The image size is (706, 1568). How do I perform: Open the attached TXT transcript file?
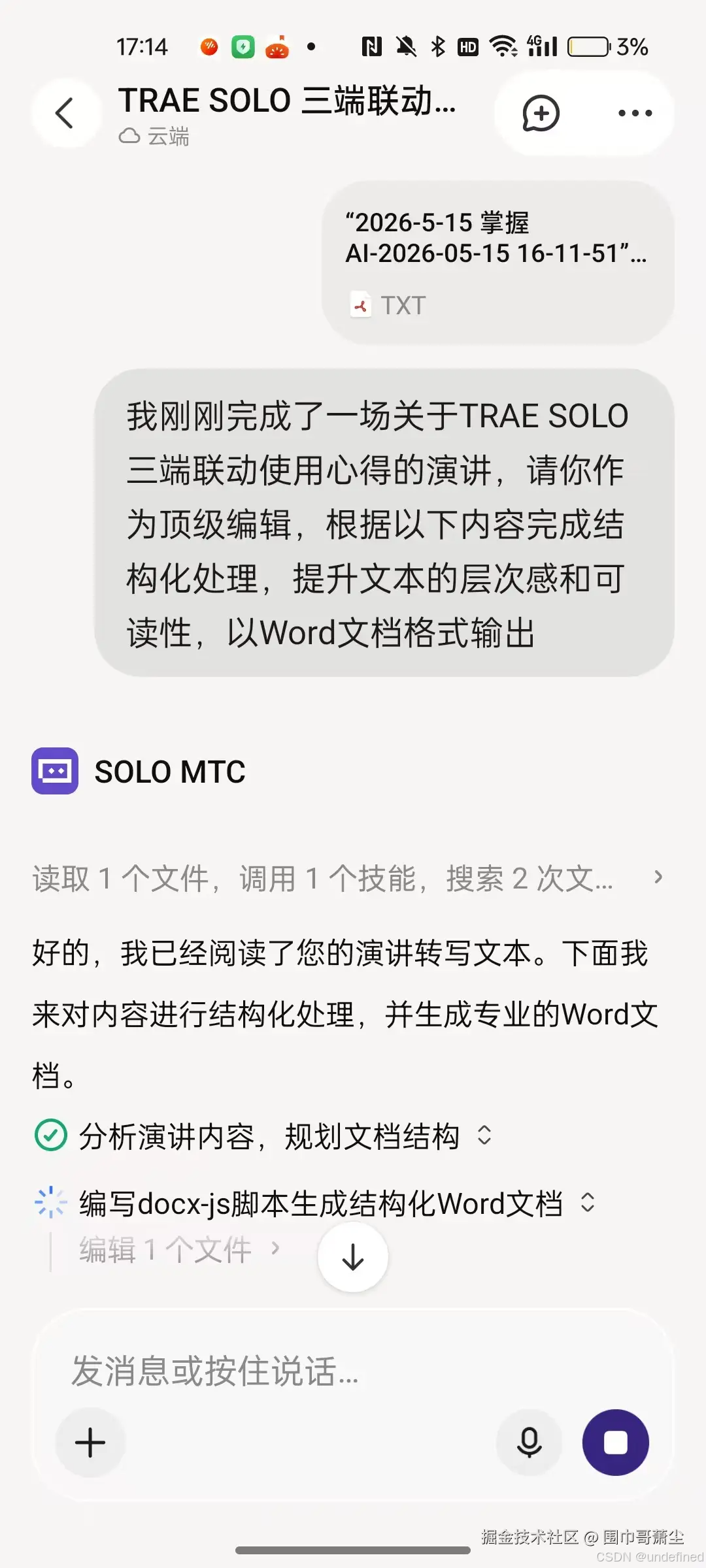tap(497, 263)
